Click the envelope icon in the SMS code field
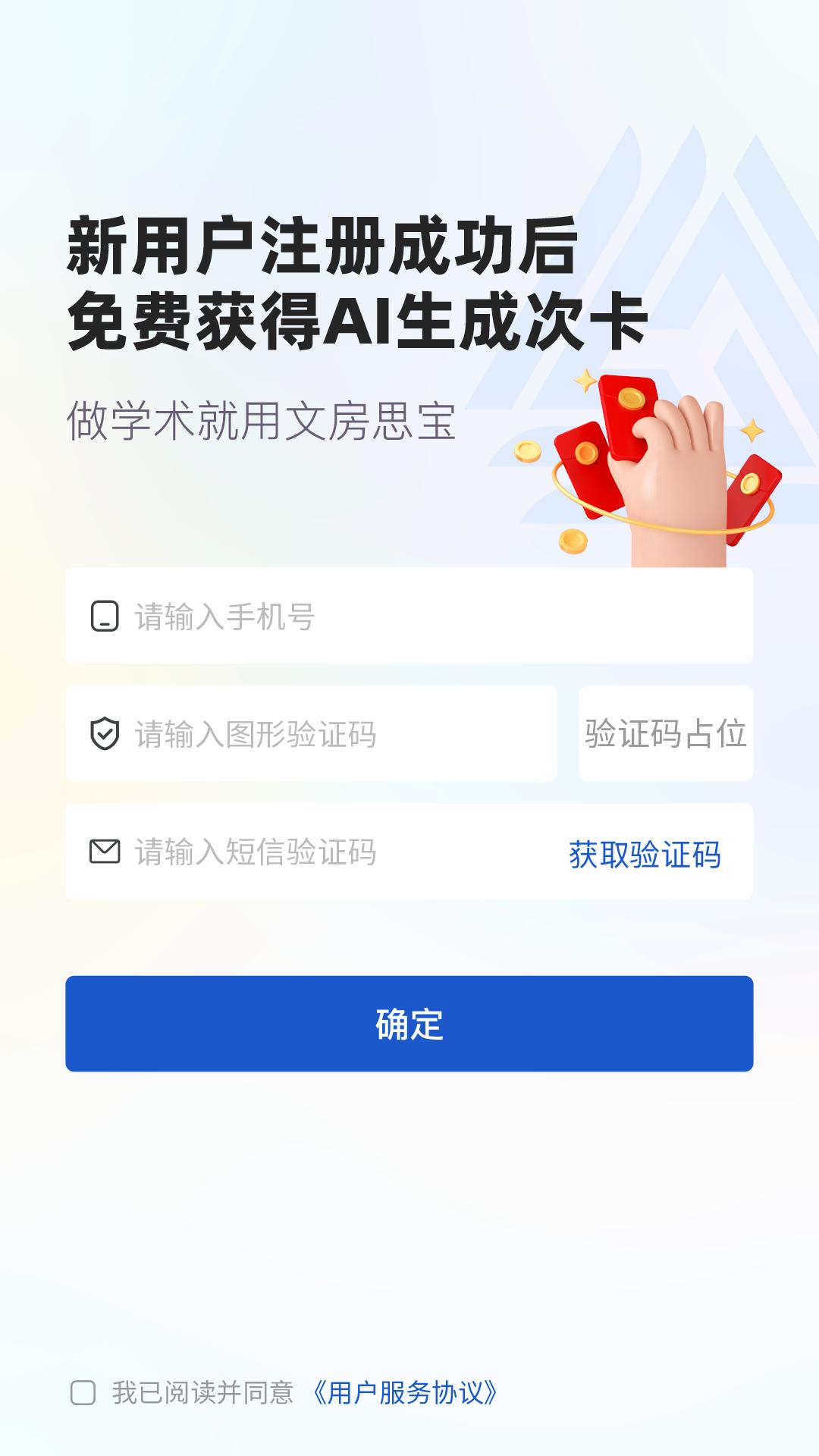Viewport: 819px width, 1456px height. coord(106,852)
